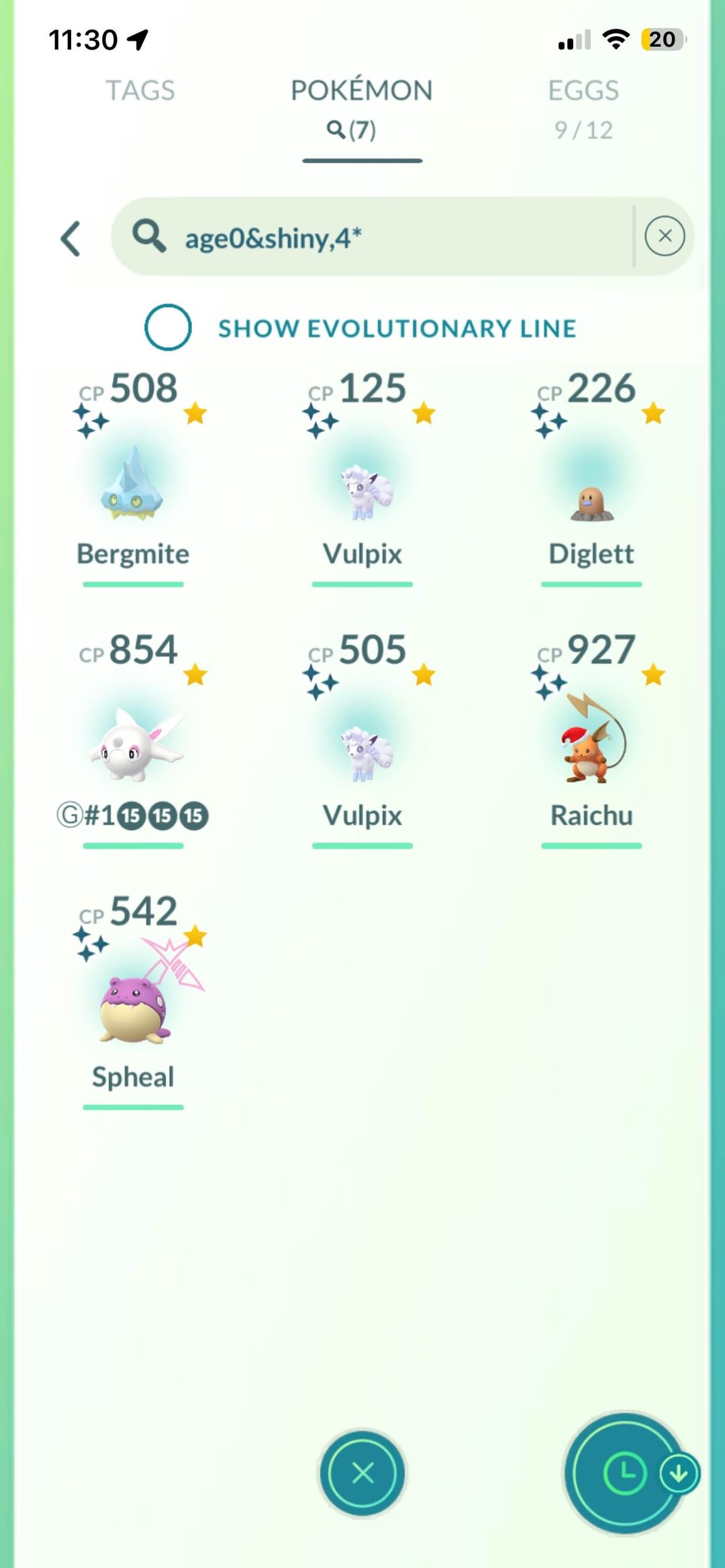The width and height of the screenshot is (725, 1568).
Task: Open the Bergmite with CP 508
Action: [133, 478]
